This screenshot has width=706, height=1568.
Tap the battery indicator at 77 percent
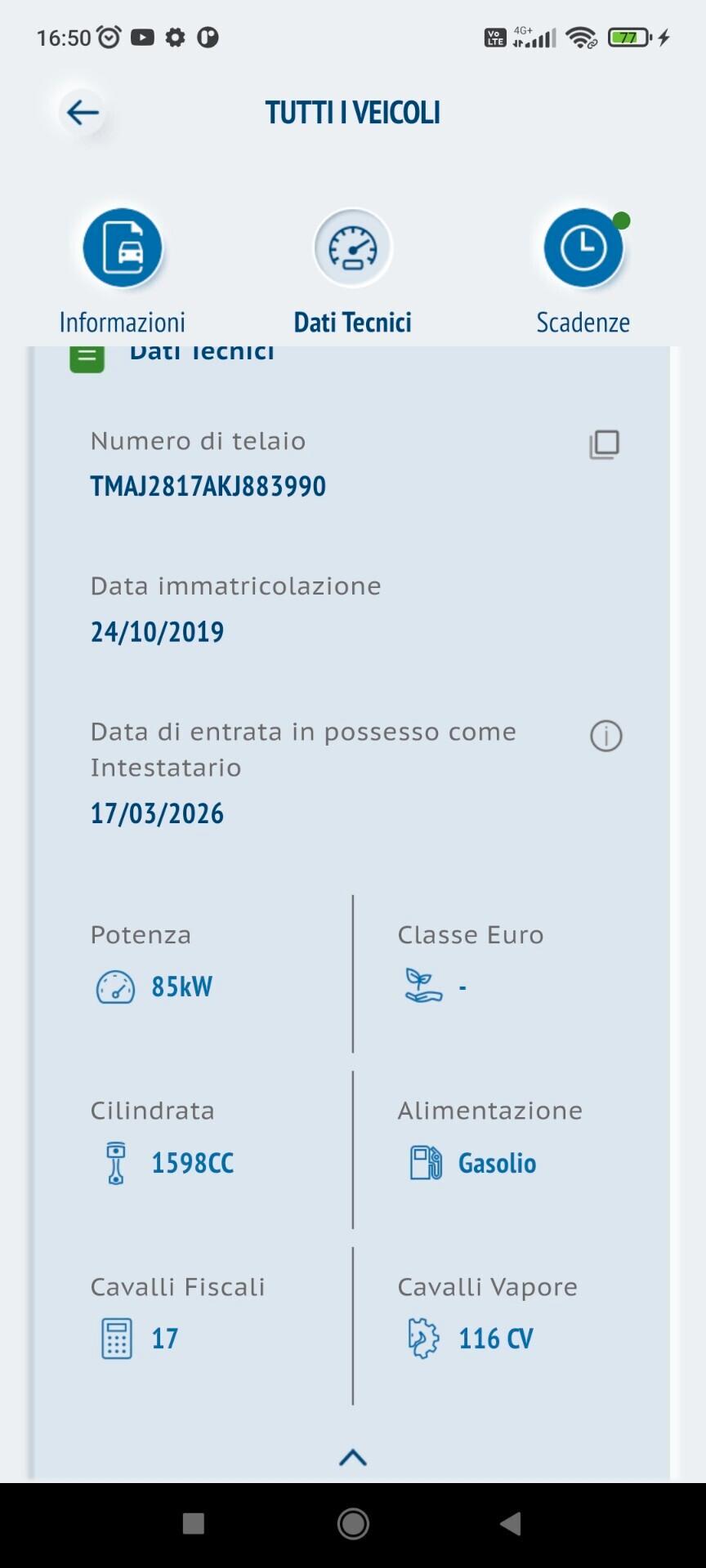628,37
